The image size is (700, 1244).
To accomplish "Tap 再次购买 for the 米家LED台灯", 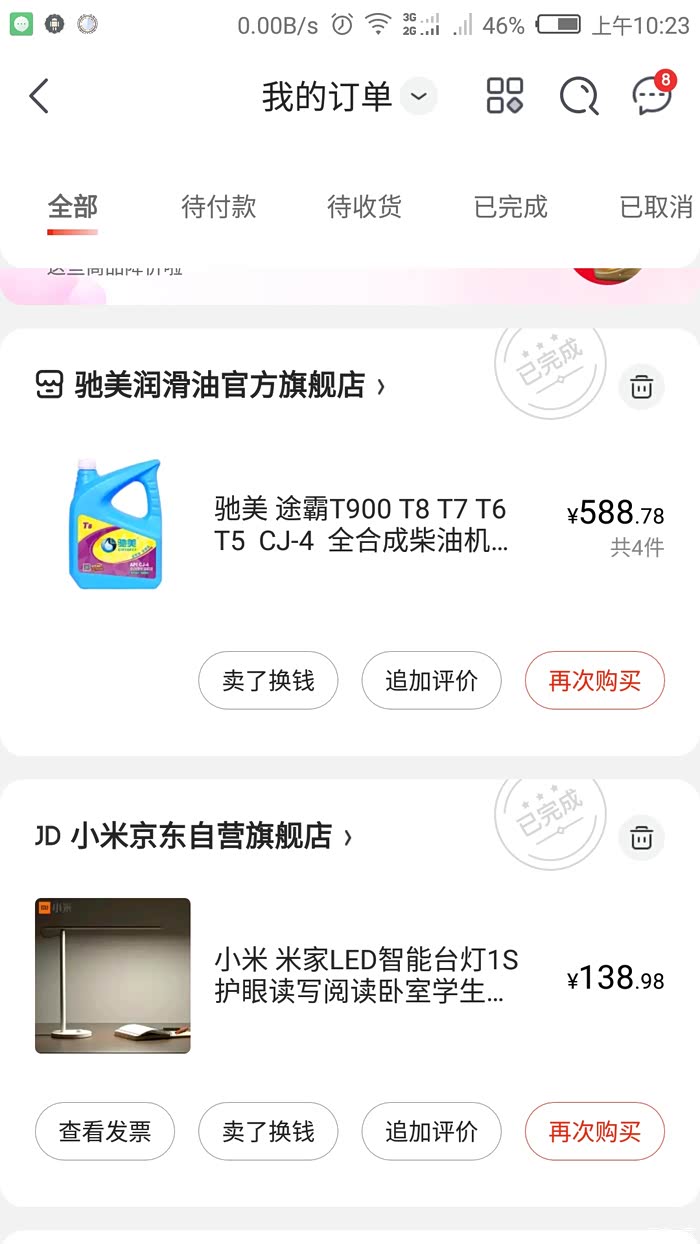I will click(594, 1131).
